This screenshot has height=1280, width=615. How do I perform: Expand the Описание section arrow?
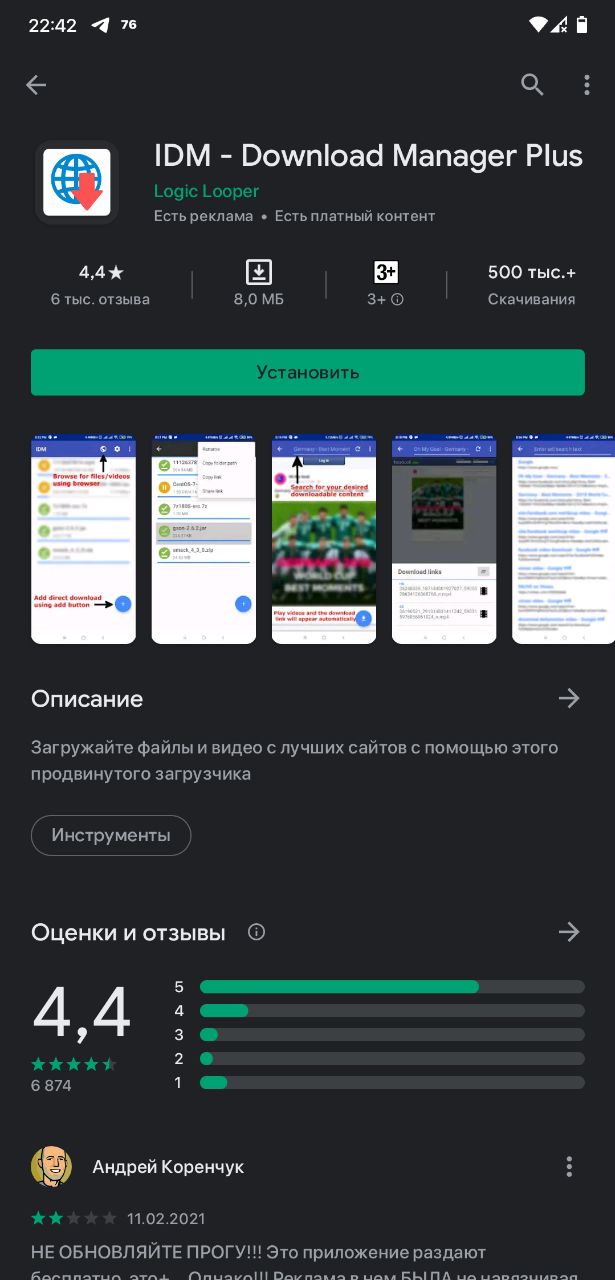pyautogui.click(x=569, y=698)
